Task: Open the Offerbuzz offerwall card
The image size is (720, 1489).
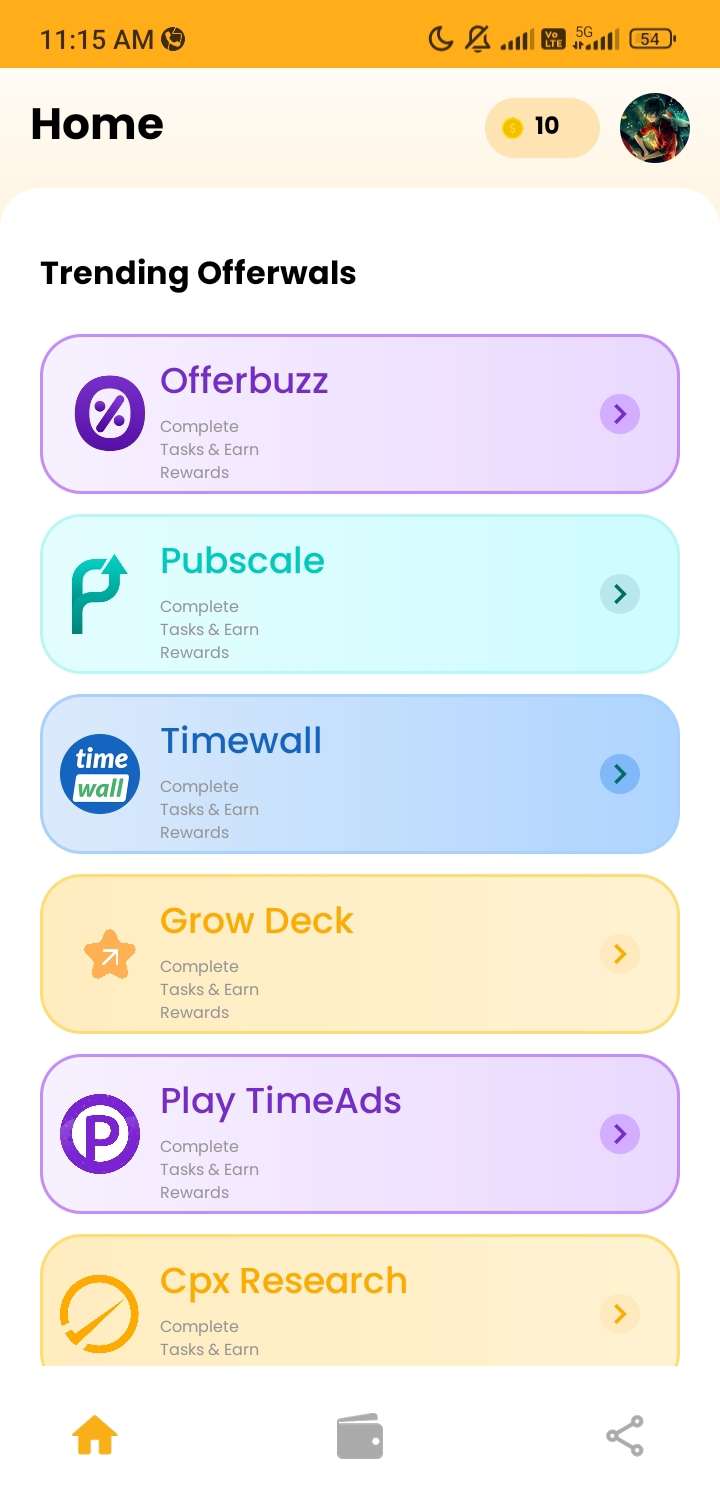Action: [x=360, y=414]
